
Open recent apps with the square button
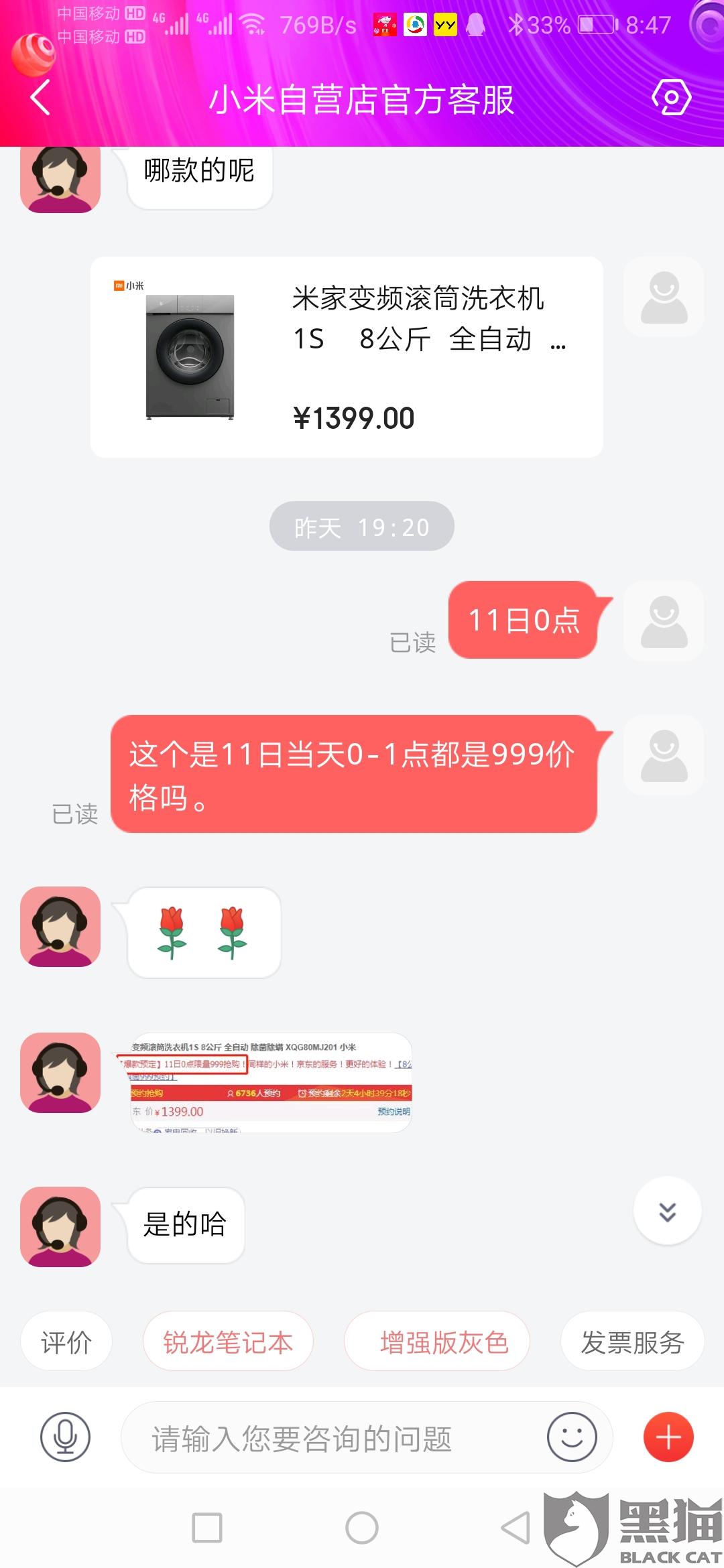coord(207,1528)
